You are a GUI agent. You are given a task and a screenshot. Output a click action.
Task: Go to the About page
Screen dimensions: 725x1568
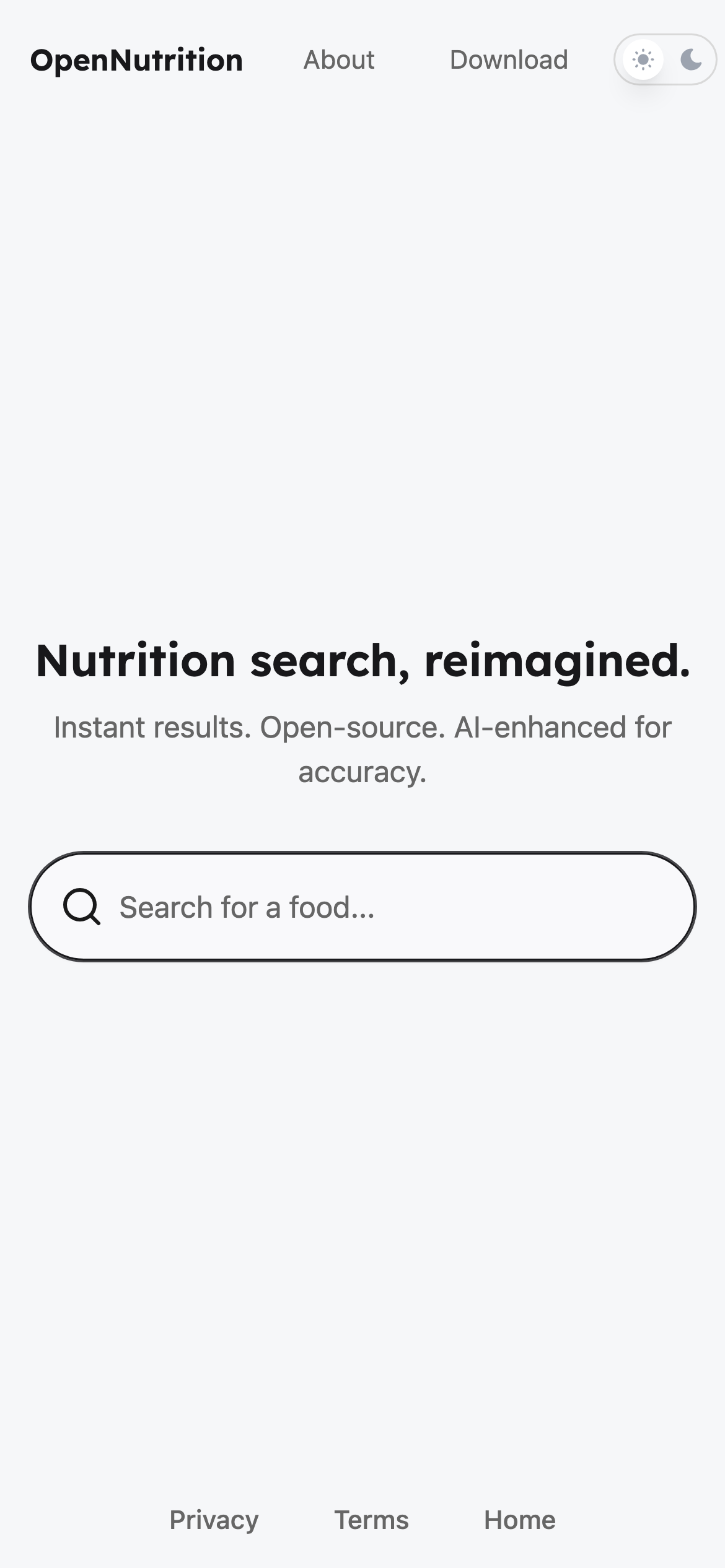pyautogui.click(x=338, y=60)
